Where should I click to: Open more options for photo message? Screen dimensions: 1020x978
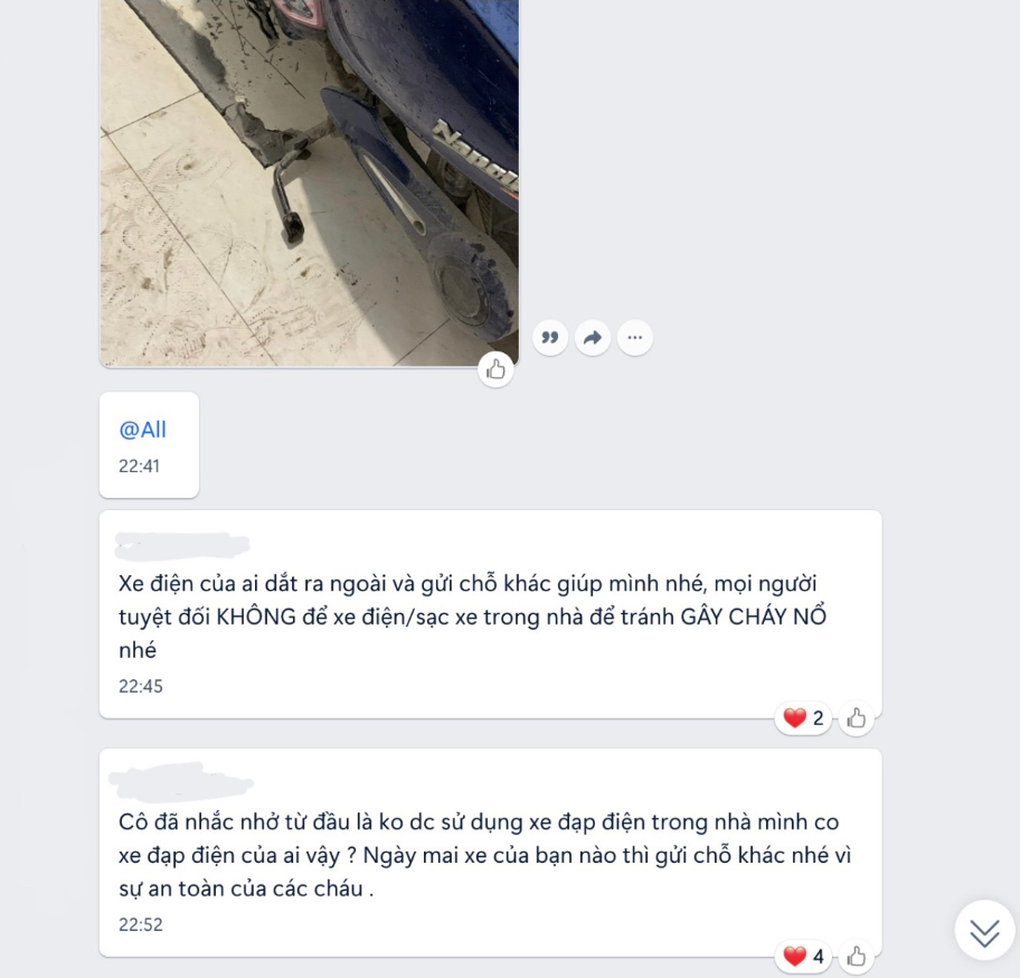pos(635,338)
